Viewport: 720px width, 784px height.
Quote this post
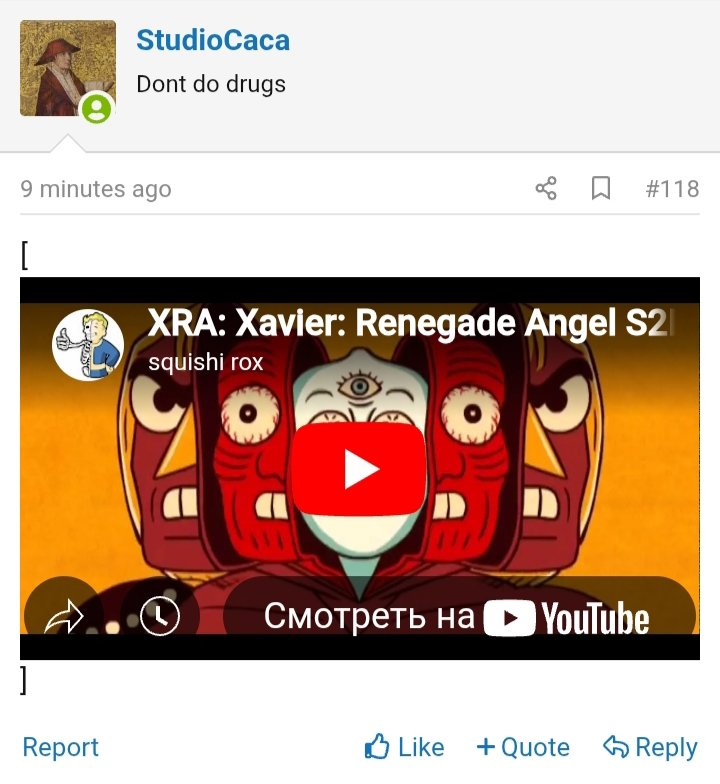523,747
